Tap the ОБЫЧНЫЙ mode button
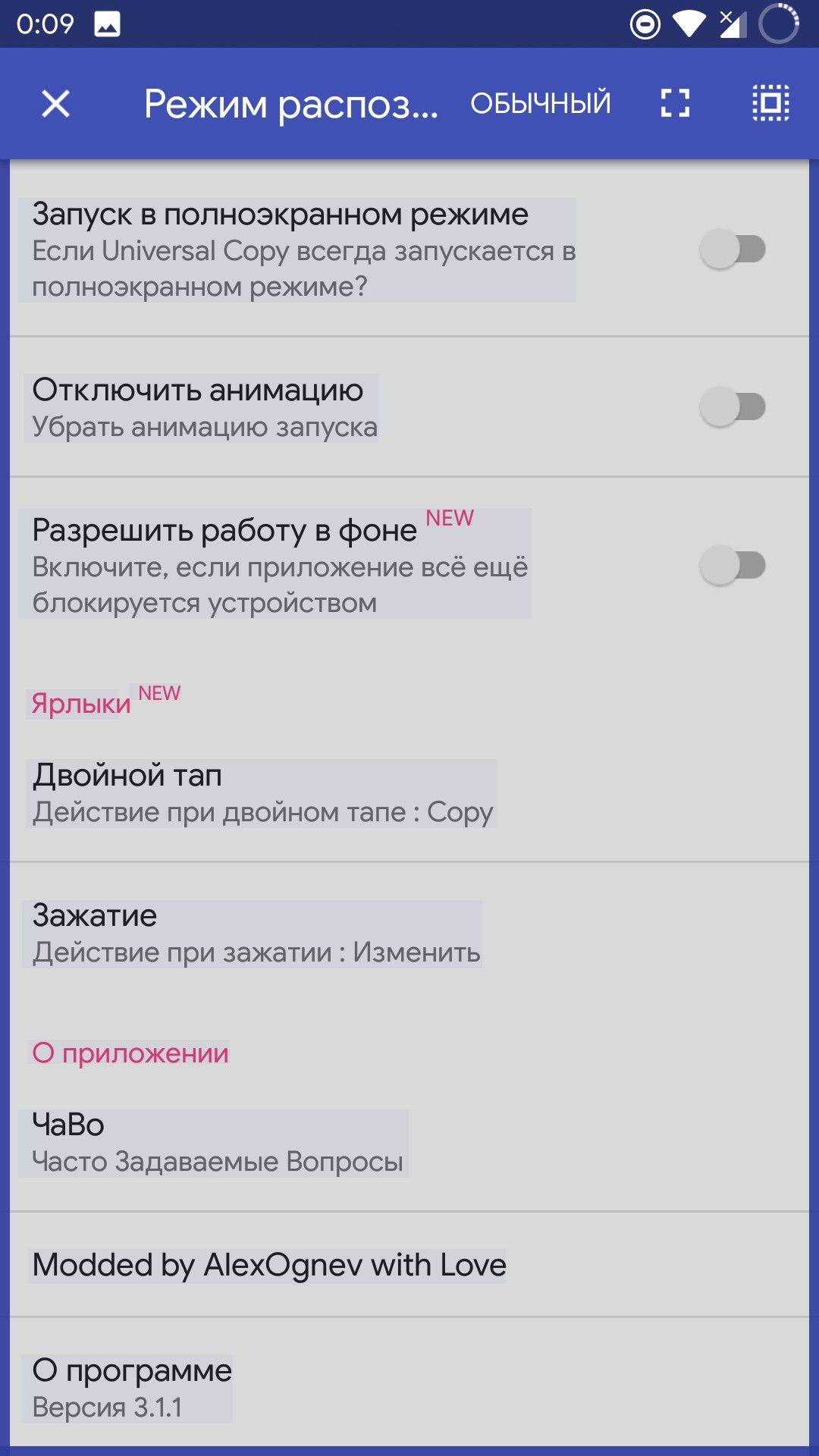The height and width of the screenshot is (1456, 819). pos(540,104)
